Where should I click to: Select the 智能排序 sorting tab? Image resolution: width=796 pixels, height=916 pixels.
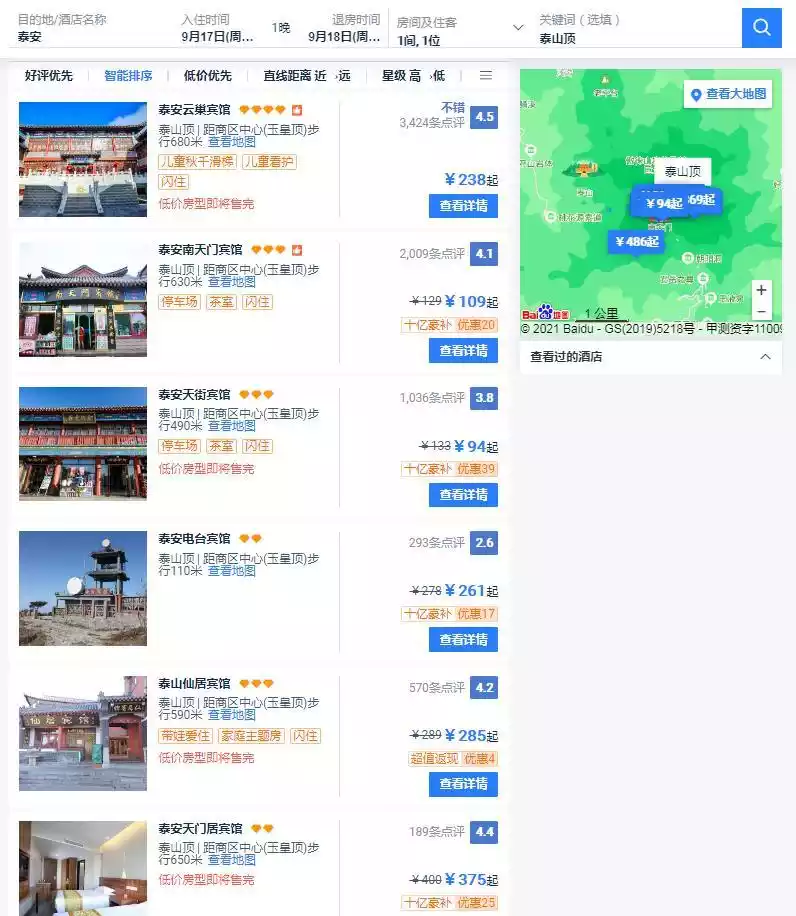[128, 76]
